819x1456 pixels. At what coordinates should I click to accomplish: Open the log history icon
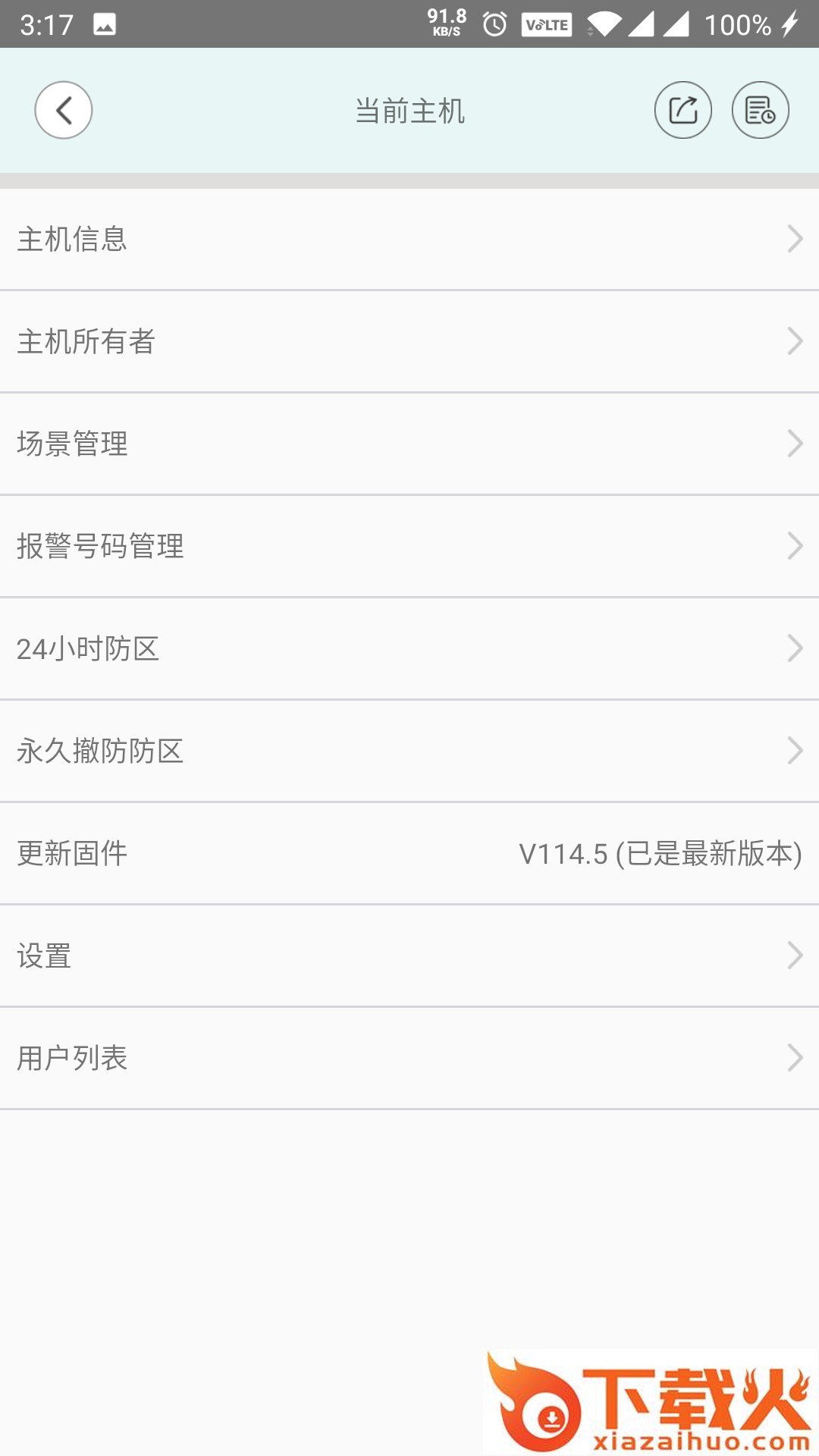(x=760, y=110)
